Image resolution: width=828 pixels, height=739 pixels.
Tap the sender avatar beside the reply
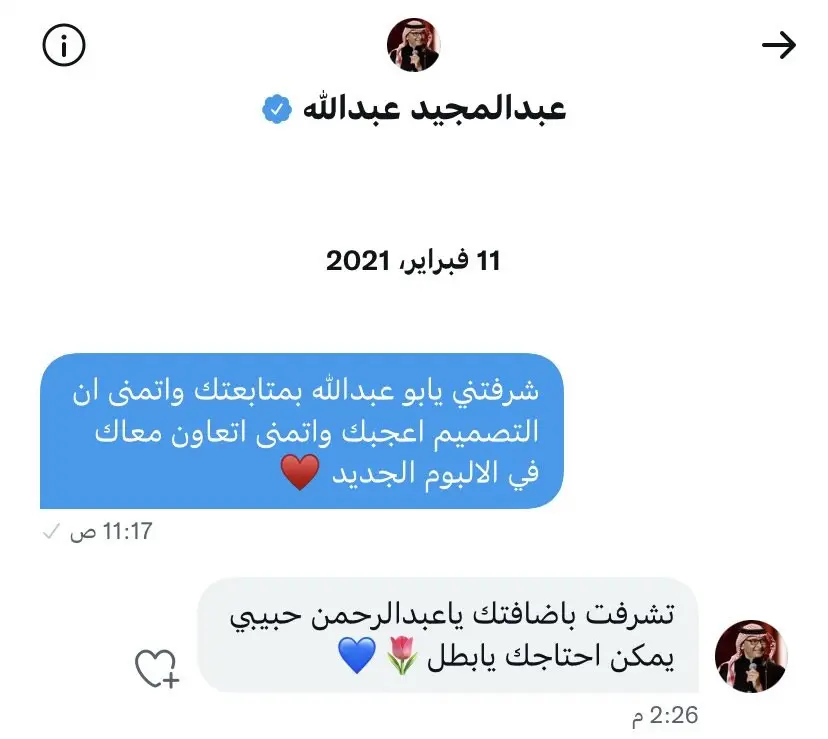click(x=751, y=657)
